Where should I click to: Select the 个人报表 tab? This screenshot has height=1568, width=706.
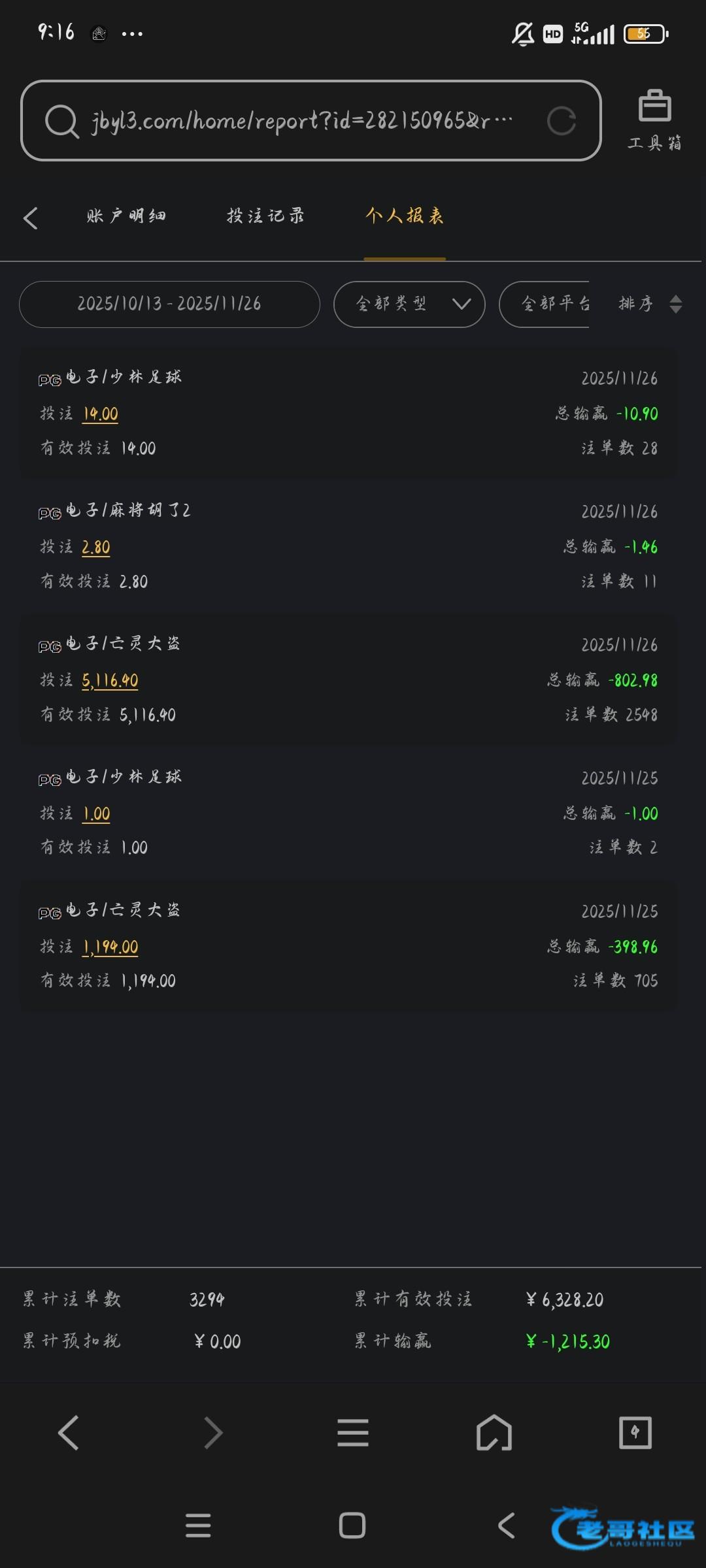pos(405,216)
